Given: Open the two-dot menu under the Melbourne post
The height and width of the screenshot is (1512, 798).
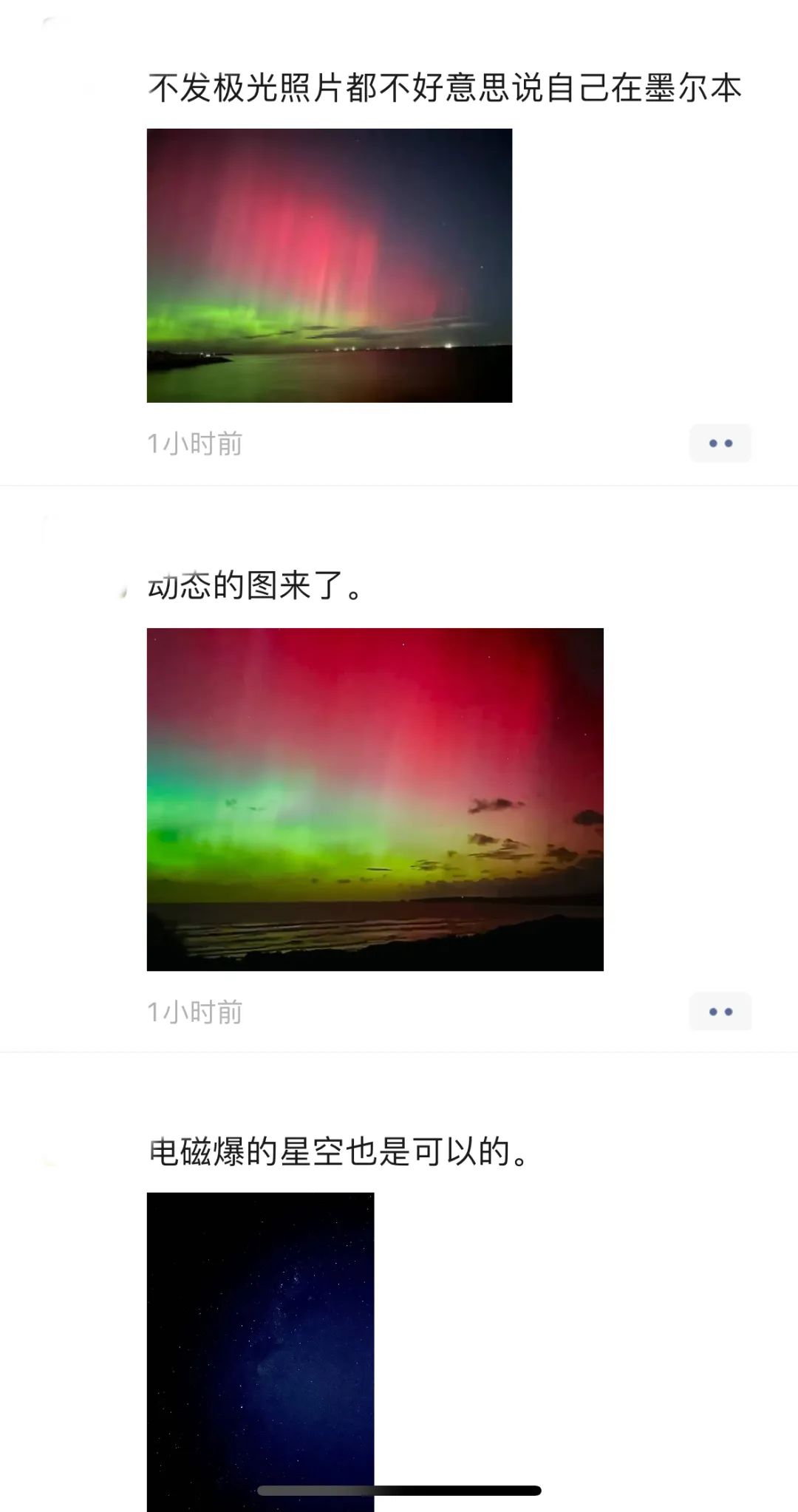Looking at the screenshot, I should click(720, 443).
